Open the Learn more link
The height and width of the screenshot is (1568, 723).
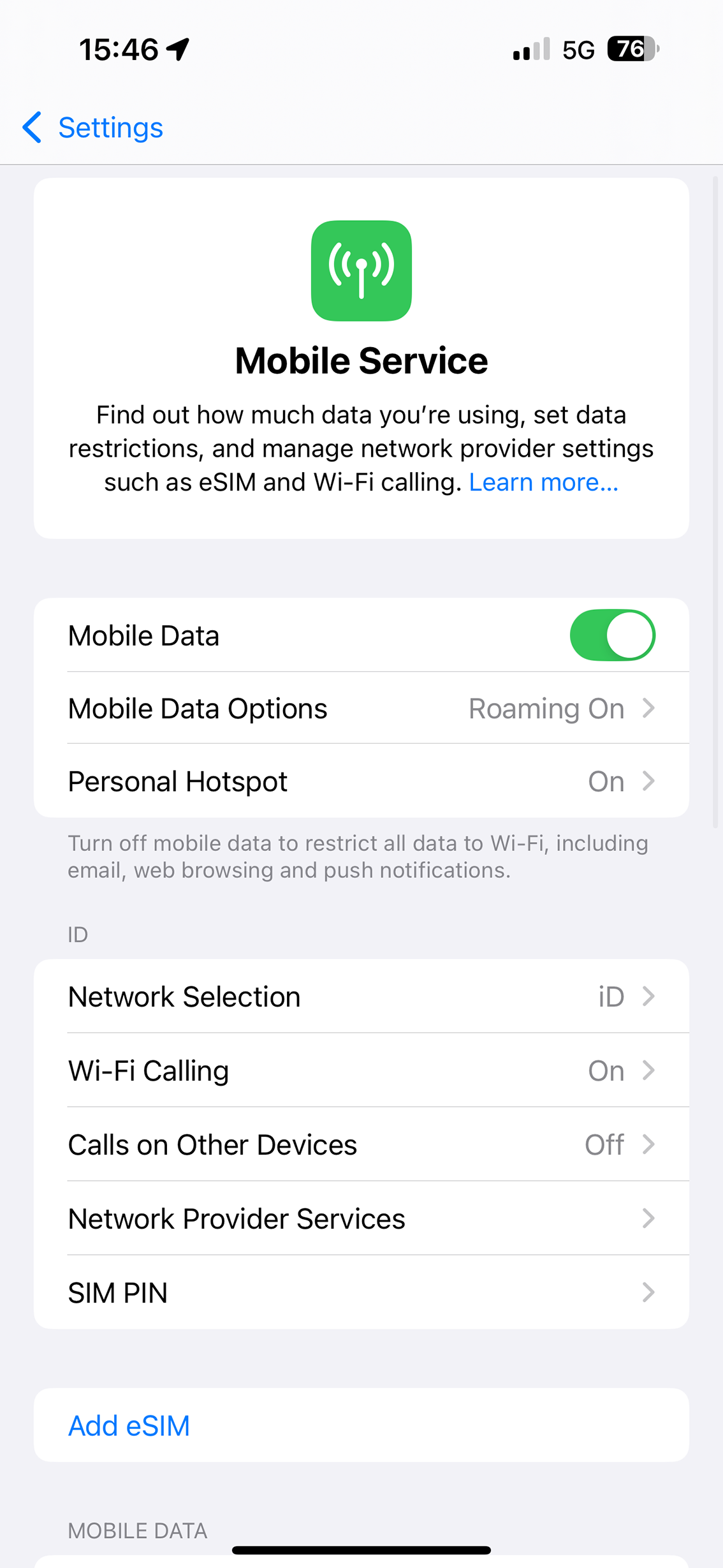coord(543,482)
